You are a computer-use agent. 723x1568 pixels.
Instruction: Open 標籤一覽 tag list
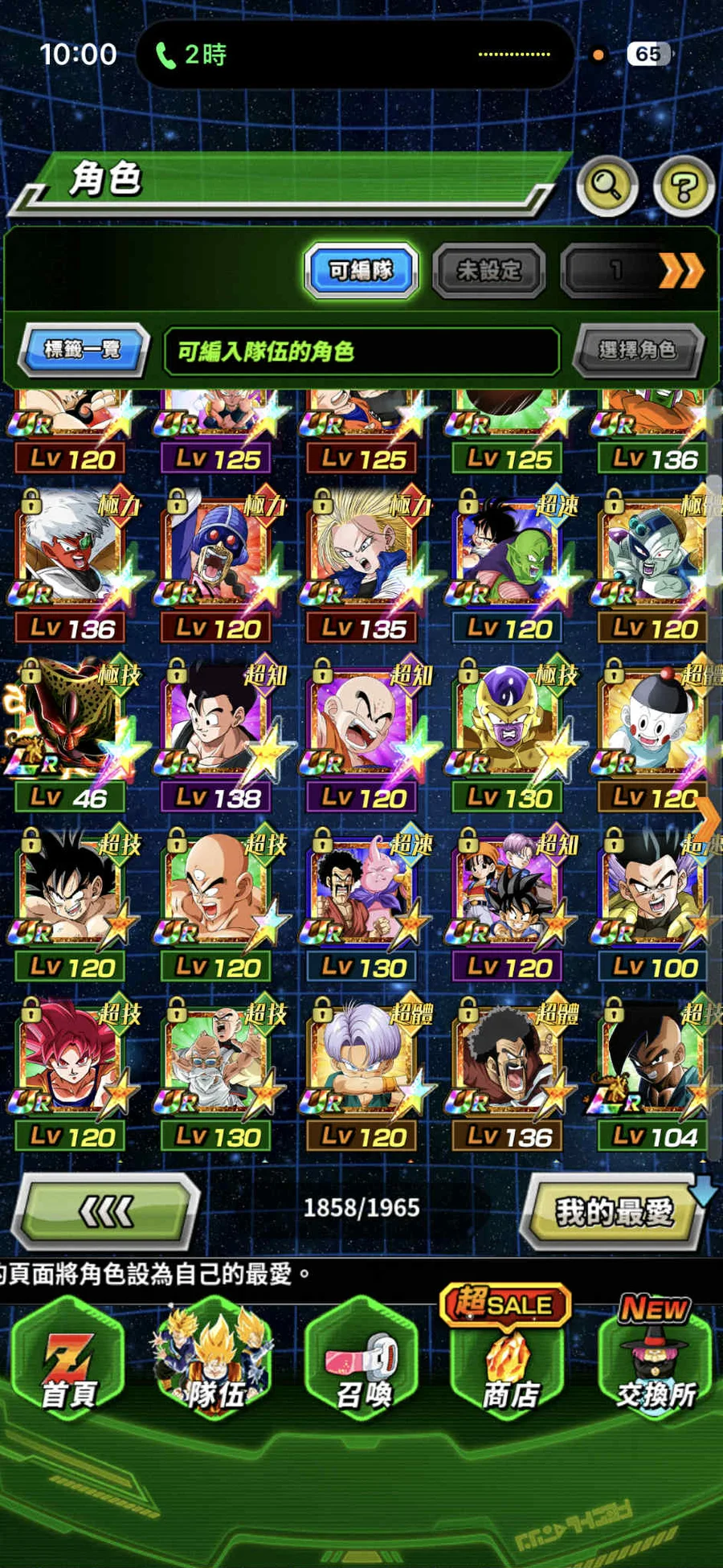pyautogui.click(x=83, y=350)
